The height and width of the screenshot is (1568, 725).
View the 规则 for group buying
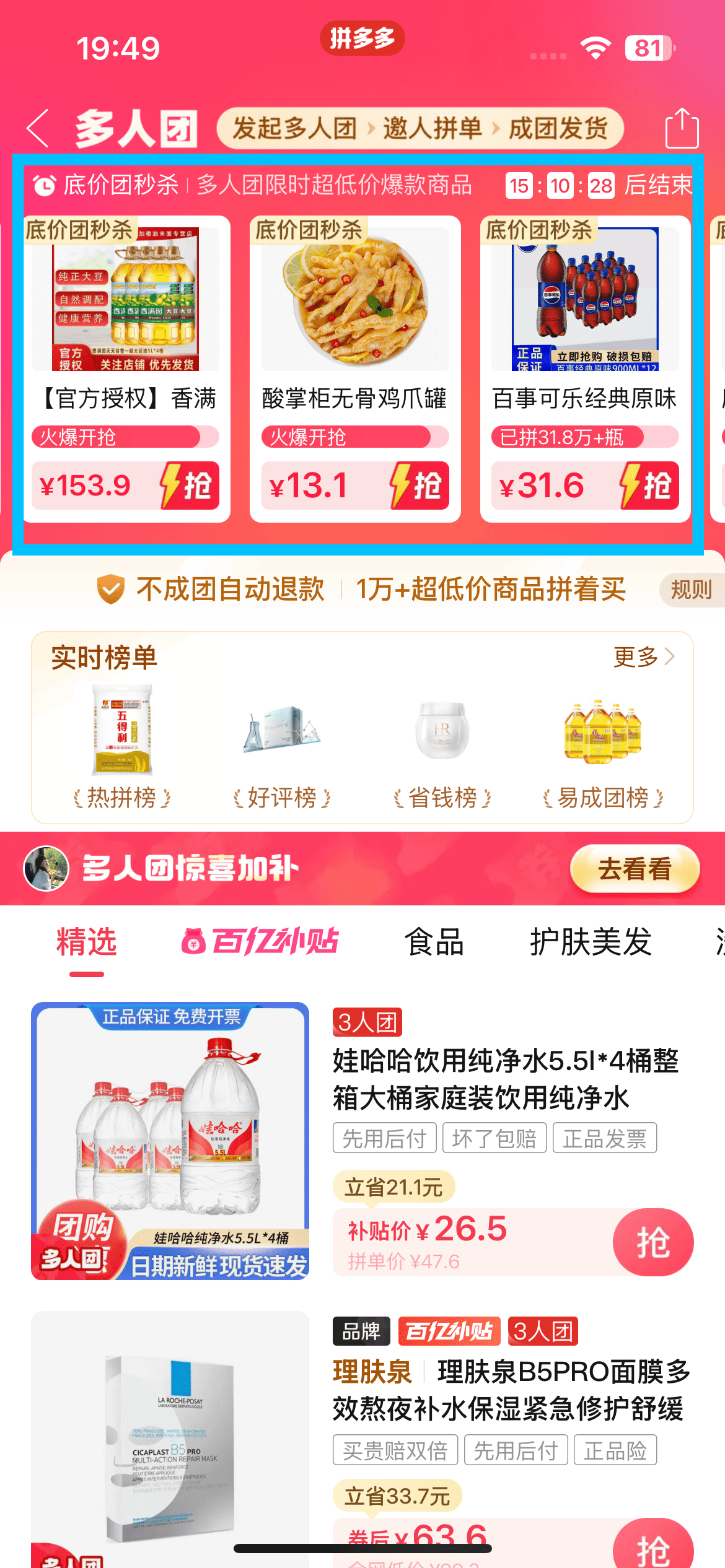click(x=691, y=590)
